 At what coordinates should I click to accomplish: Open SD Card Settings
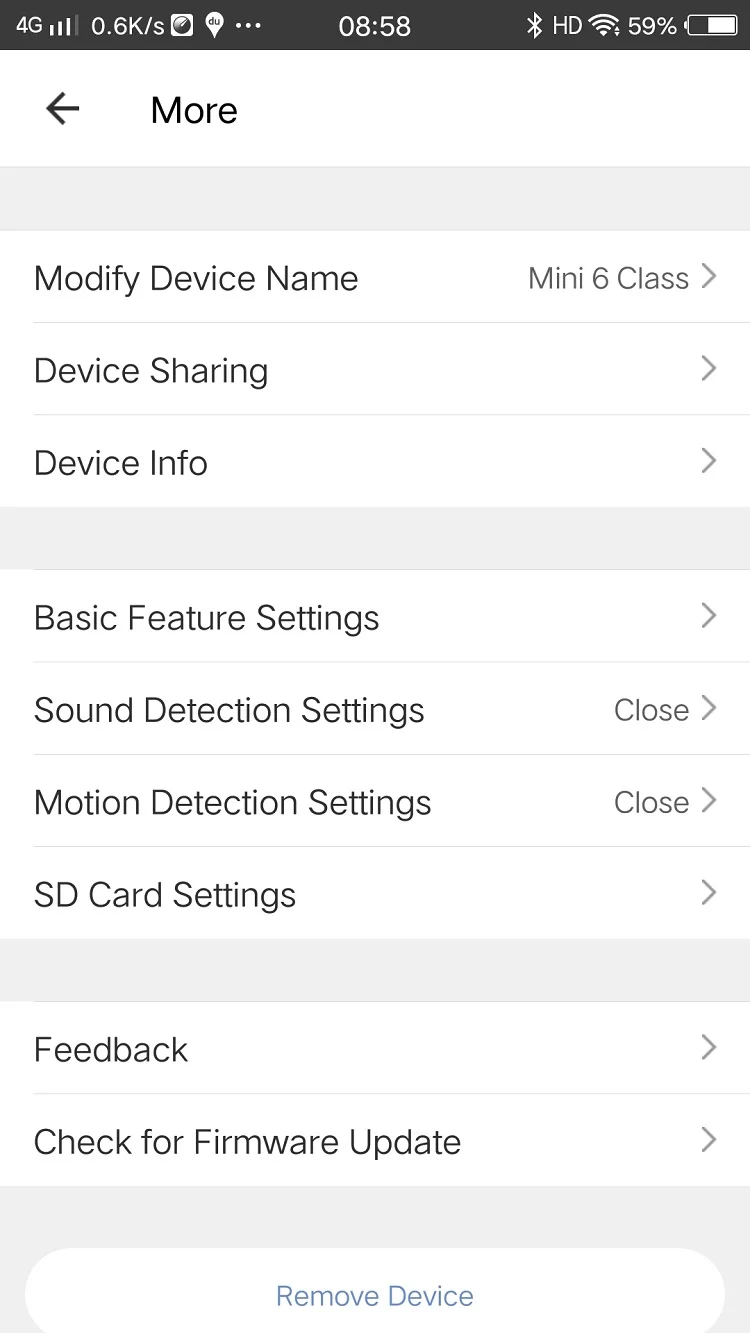[375, 893]
